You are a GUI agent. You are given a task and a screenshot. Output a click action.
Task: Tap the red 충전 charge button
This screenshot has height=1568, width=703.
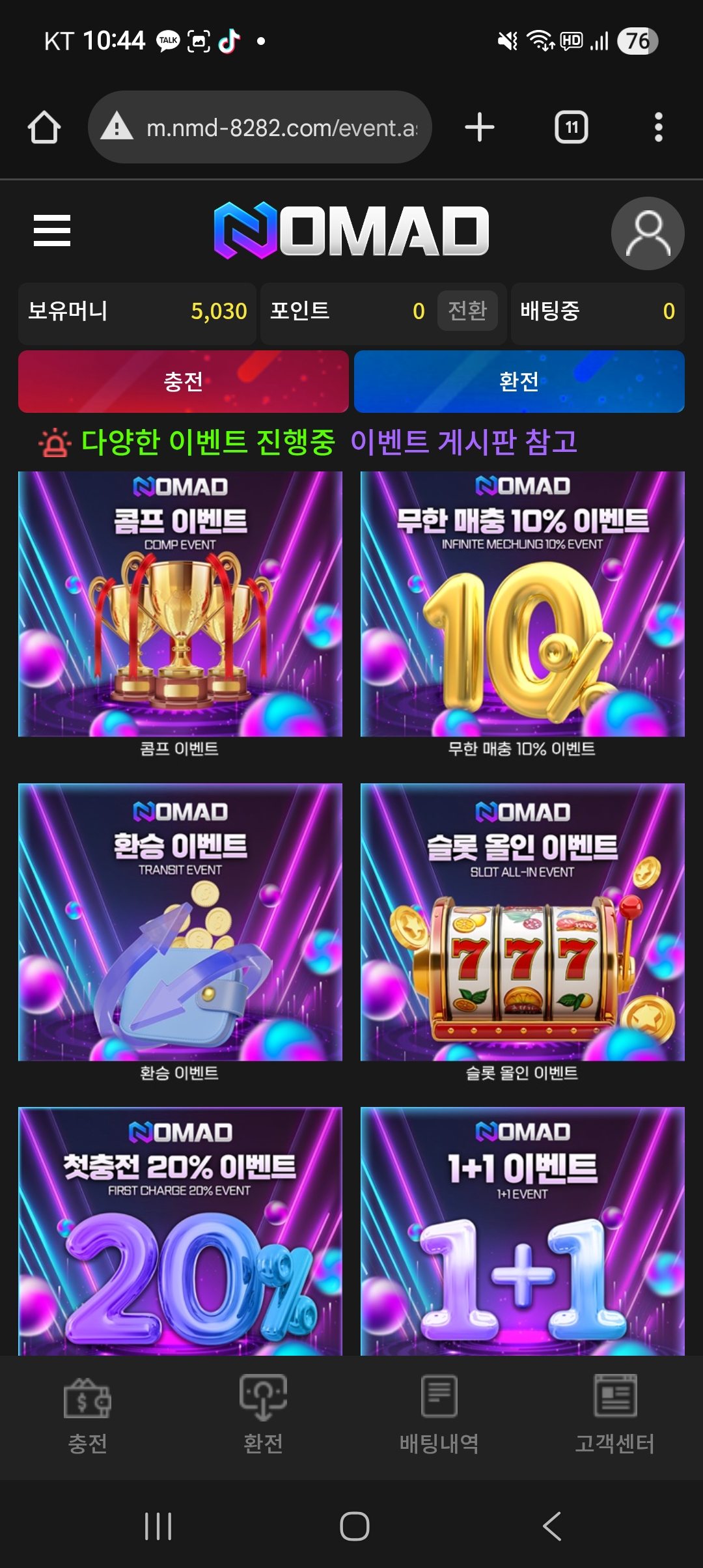[x=183, y=382]
